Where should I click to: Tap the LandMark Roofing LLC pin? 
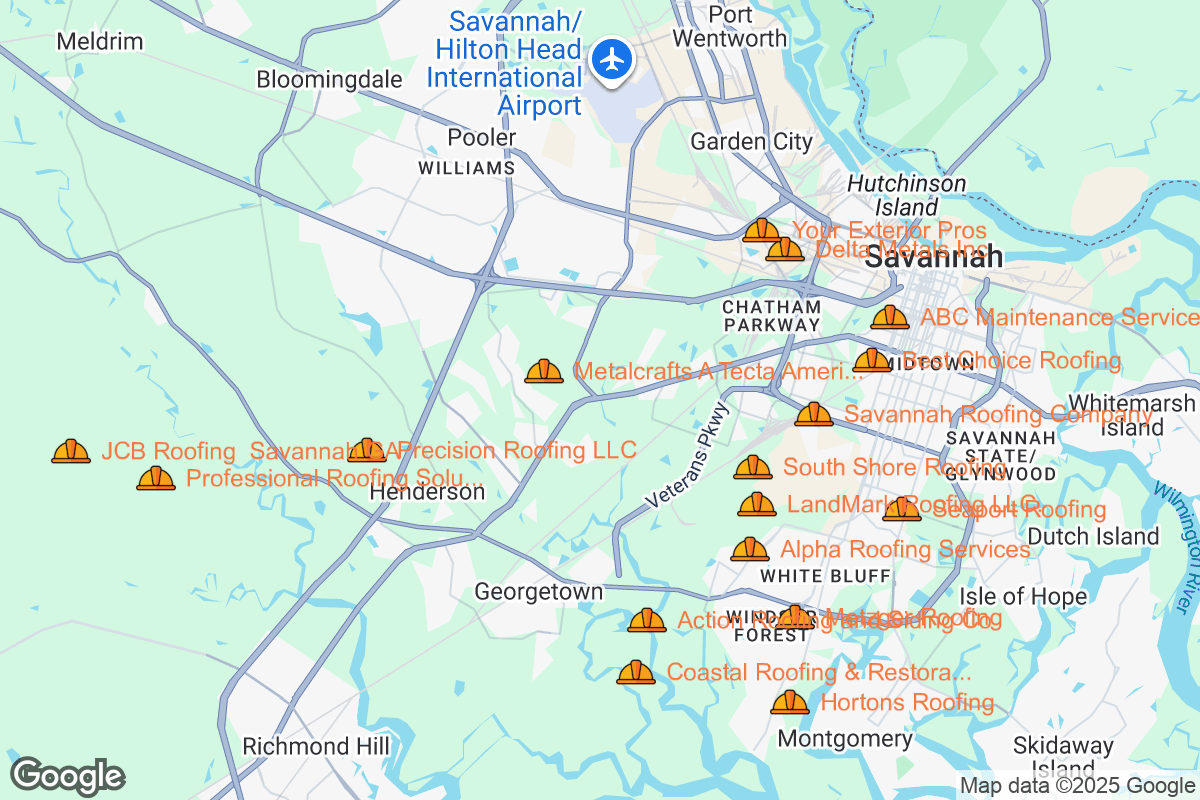(757, 505)
